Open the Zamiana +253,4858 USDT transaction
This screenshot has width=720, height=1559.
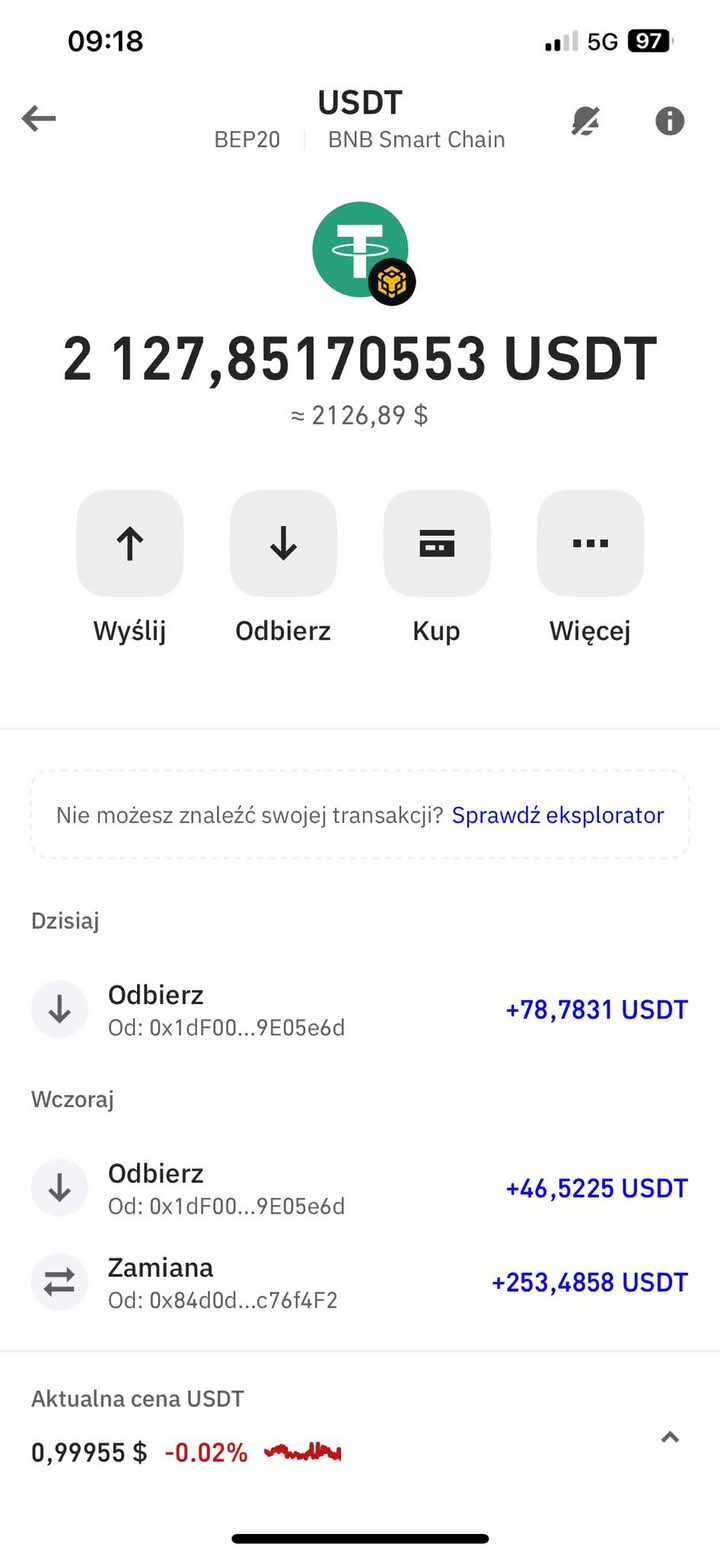tap(360, 1282)
